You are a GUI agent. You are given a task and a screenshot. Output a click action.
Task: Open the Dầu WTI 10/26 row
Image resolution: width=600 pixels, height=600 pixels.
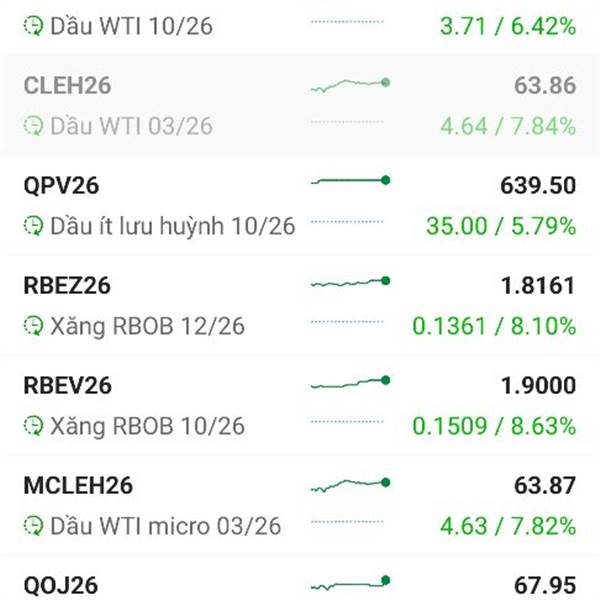point(300,26)
